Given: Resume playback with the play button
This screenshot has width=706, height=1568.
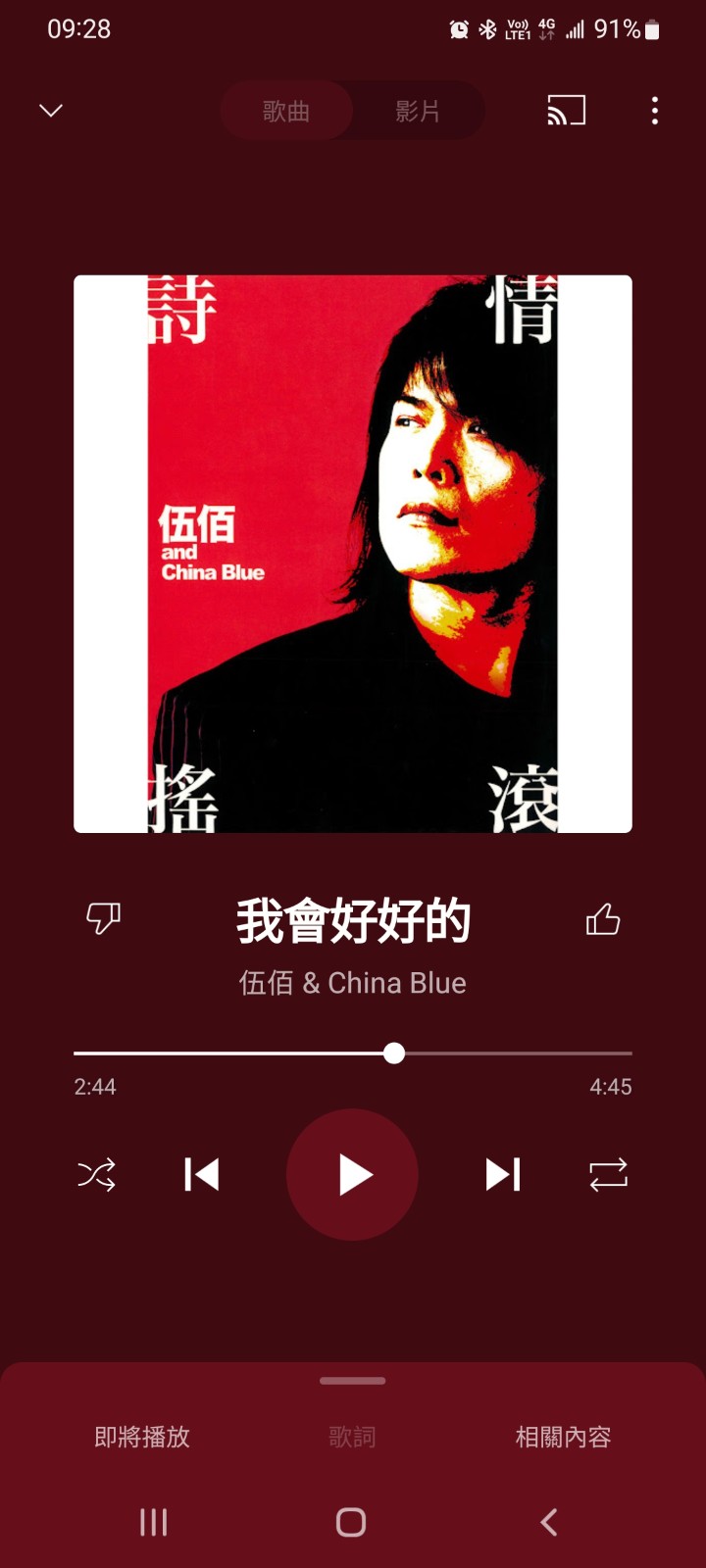Looking at the screenshot, I should [352, 1174].
